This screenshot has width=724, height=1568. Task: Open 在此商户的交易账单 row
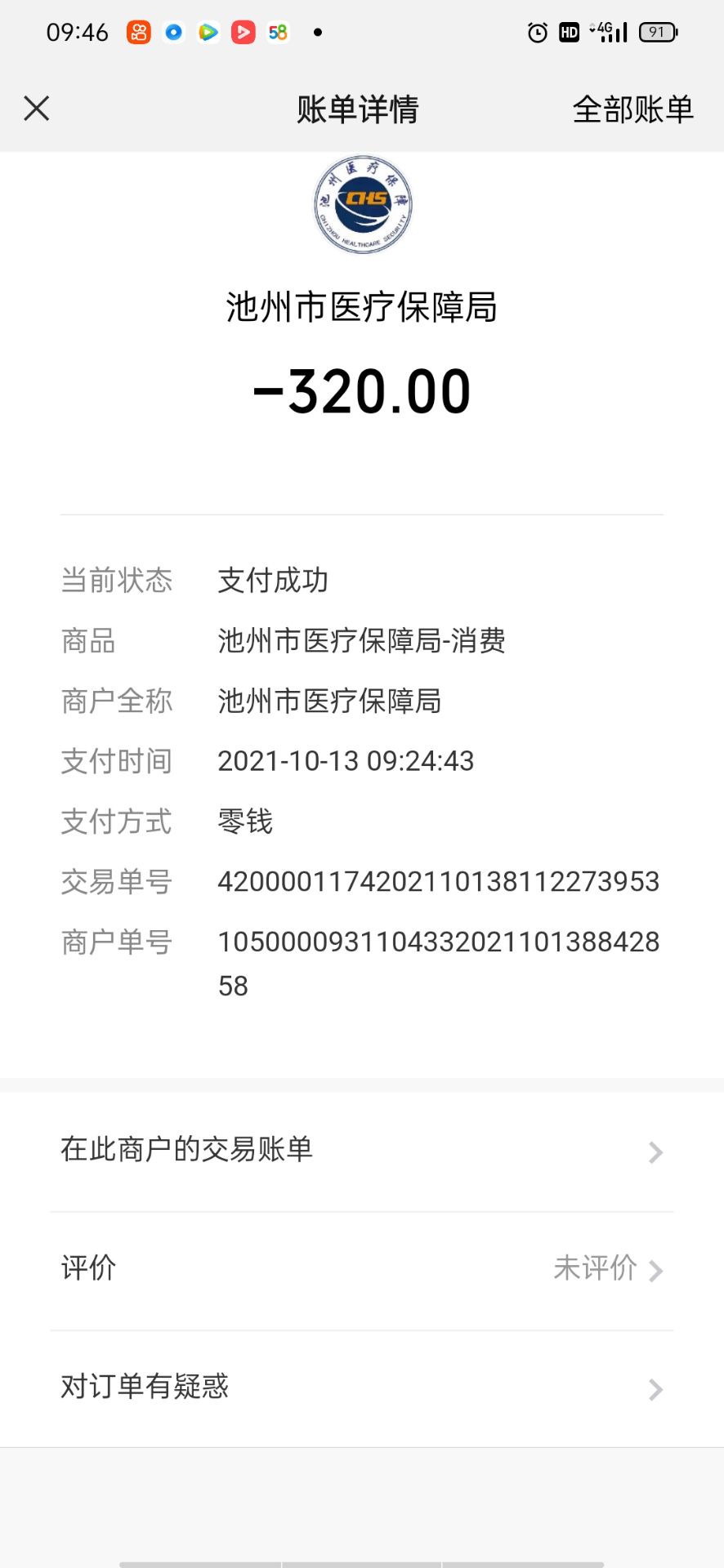coord(361,1151)
